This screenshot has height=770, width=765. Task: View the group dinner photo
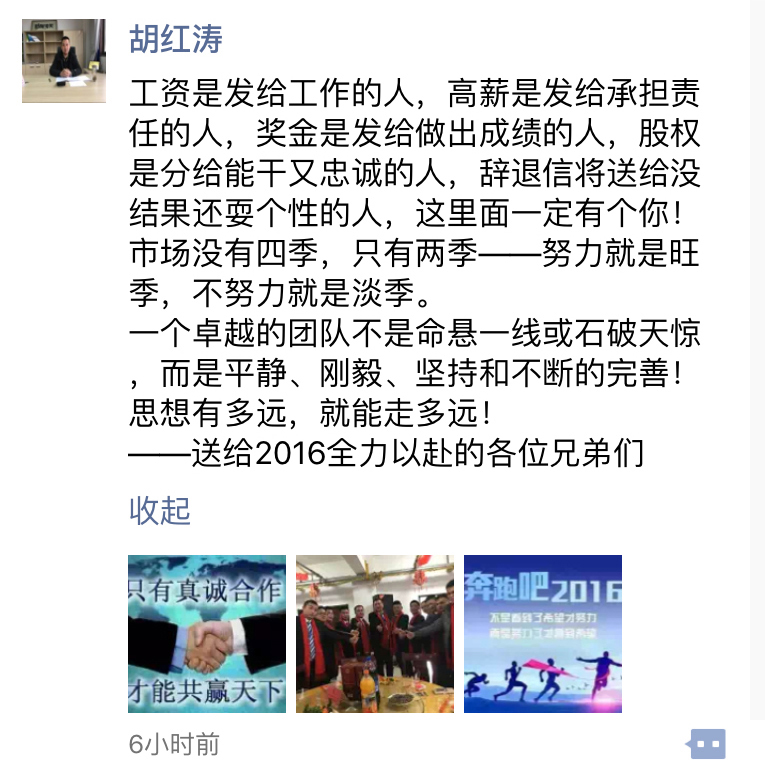point(375,634)
